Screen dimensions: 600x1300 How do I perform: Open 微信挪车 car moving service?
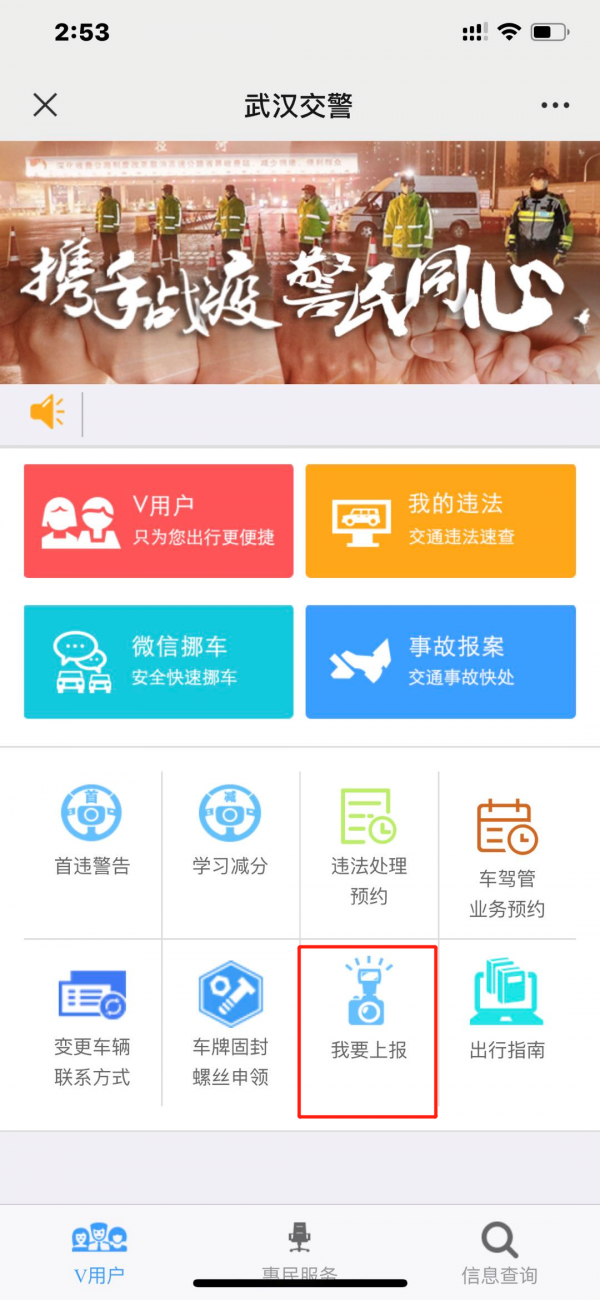click(x=158, y=661)
